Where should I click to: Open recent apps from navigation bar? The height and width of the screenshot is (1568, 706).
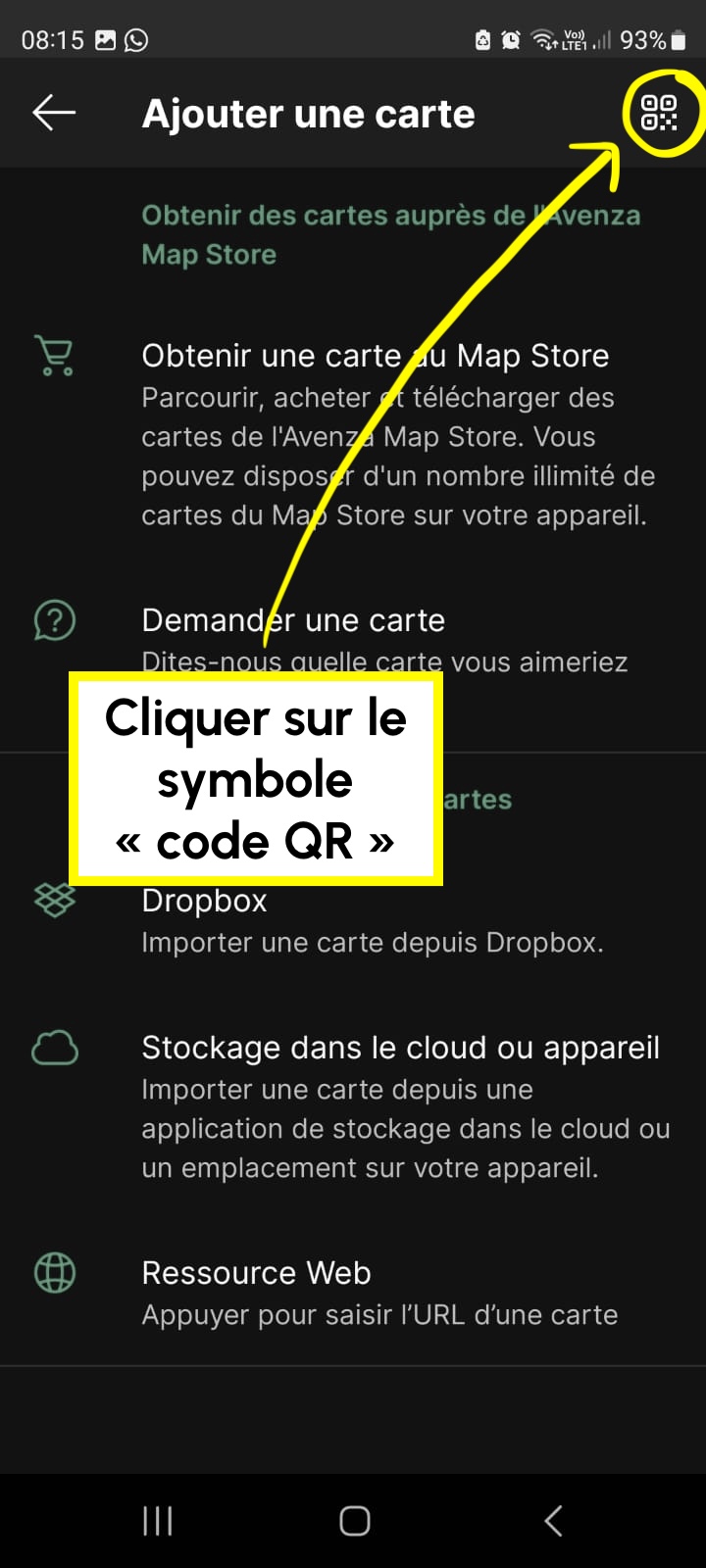pos(157,1521)
